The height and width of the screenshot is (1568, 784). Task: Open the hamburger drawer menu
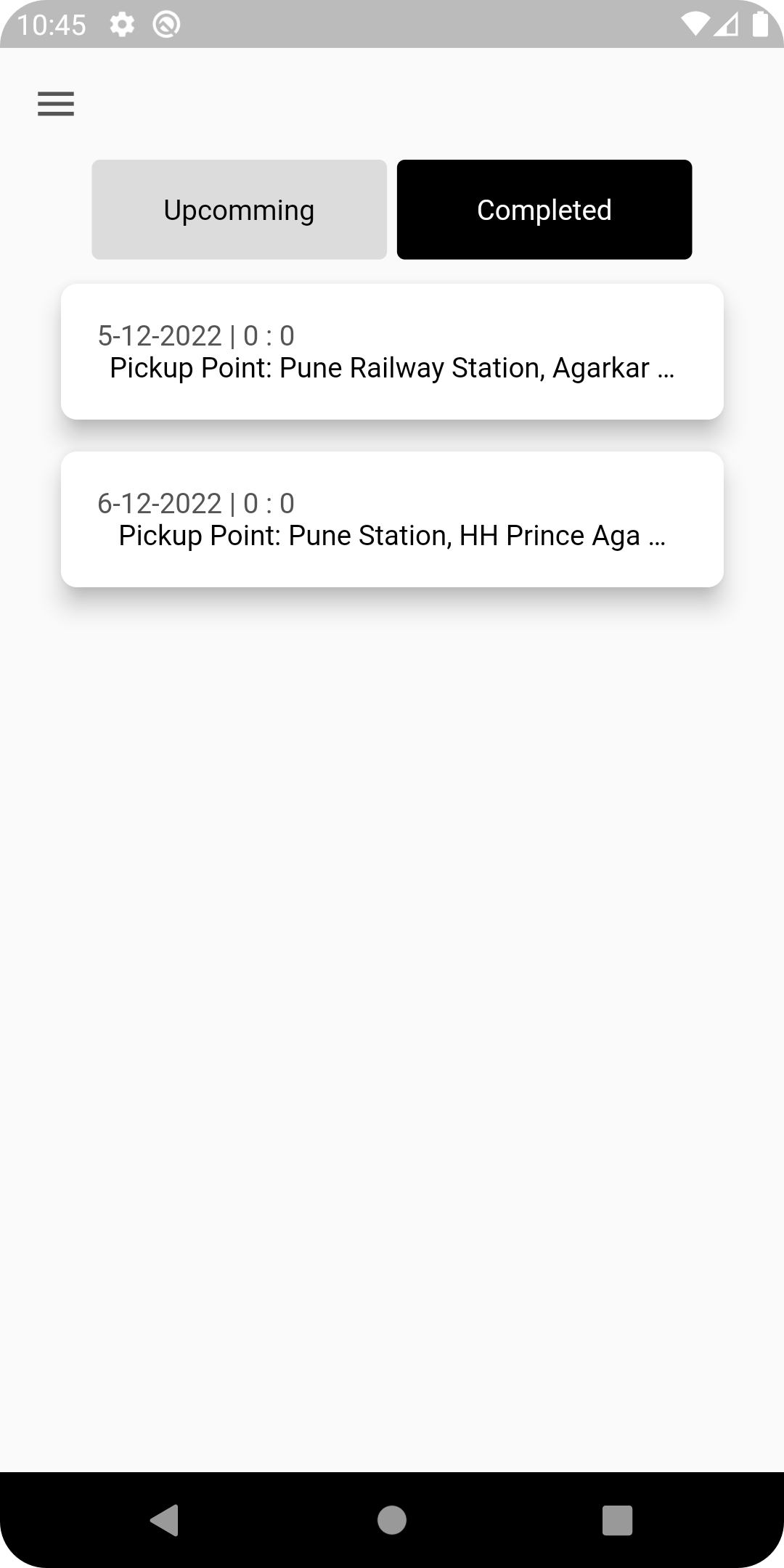[56, 104]
